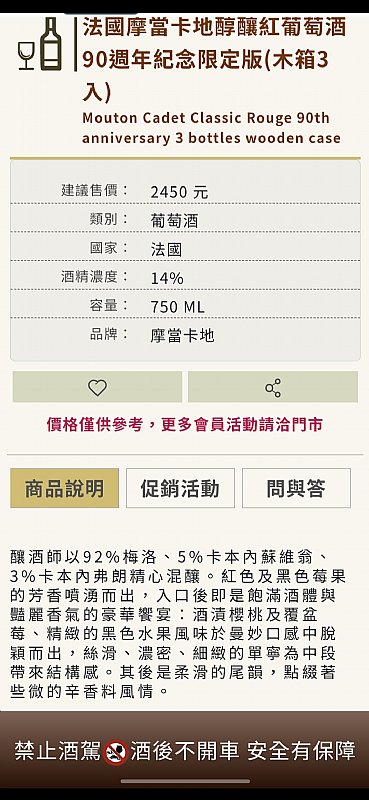Viewport: 369px width, 800px height.
Task: Share this Mouton Cadet product page
Action: click(x=273, y=387)
